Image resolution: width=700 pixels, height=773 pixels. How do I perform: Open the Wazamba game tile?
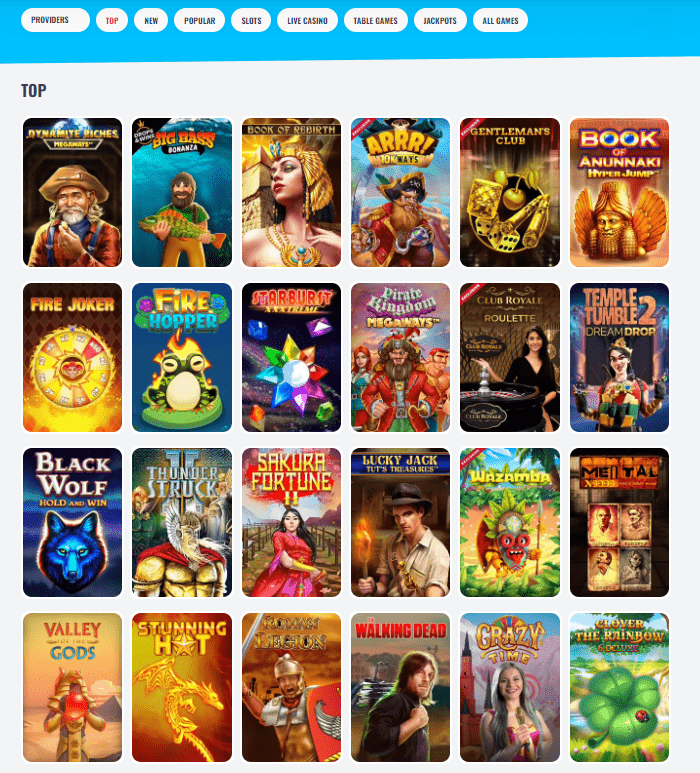coord(510,522)
